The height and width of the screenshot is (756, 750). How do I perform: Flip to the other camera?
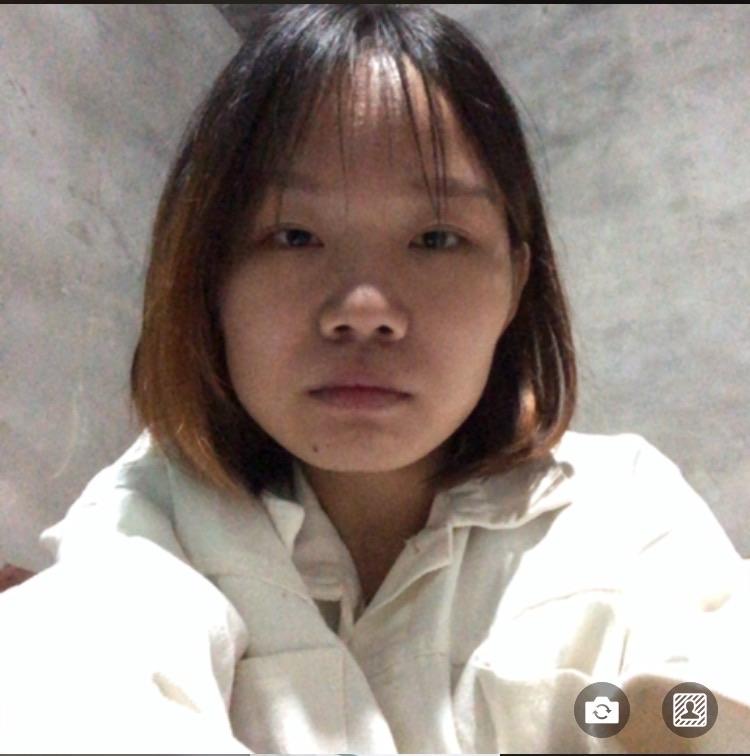(x=602, y=710)
